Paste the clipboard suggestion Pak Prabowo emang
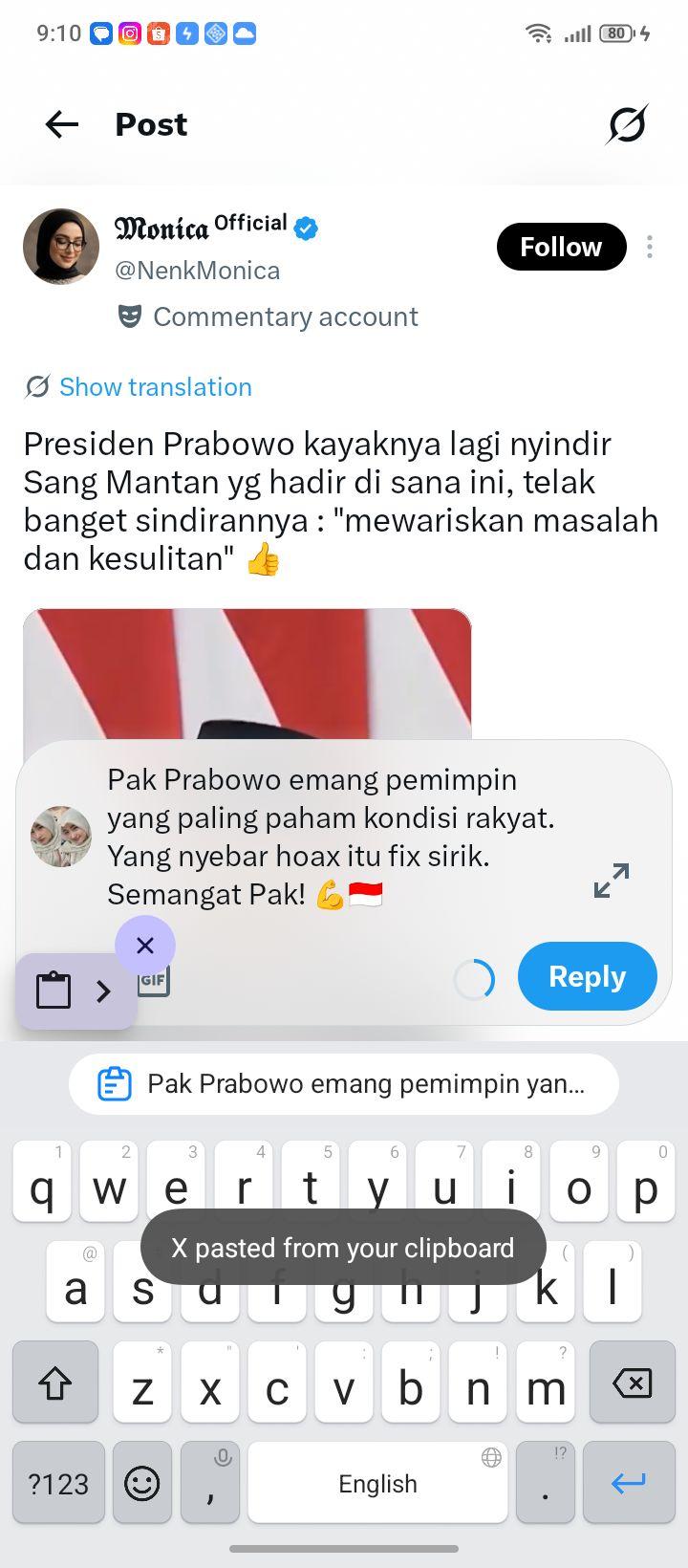The image size is (688, 1568). [x=344, y=1084]
